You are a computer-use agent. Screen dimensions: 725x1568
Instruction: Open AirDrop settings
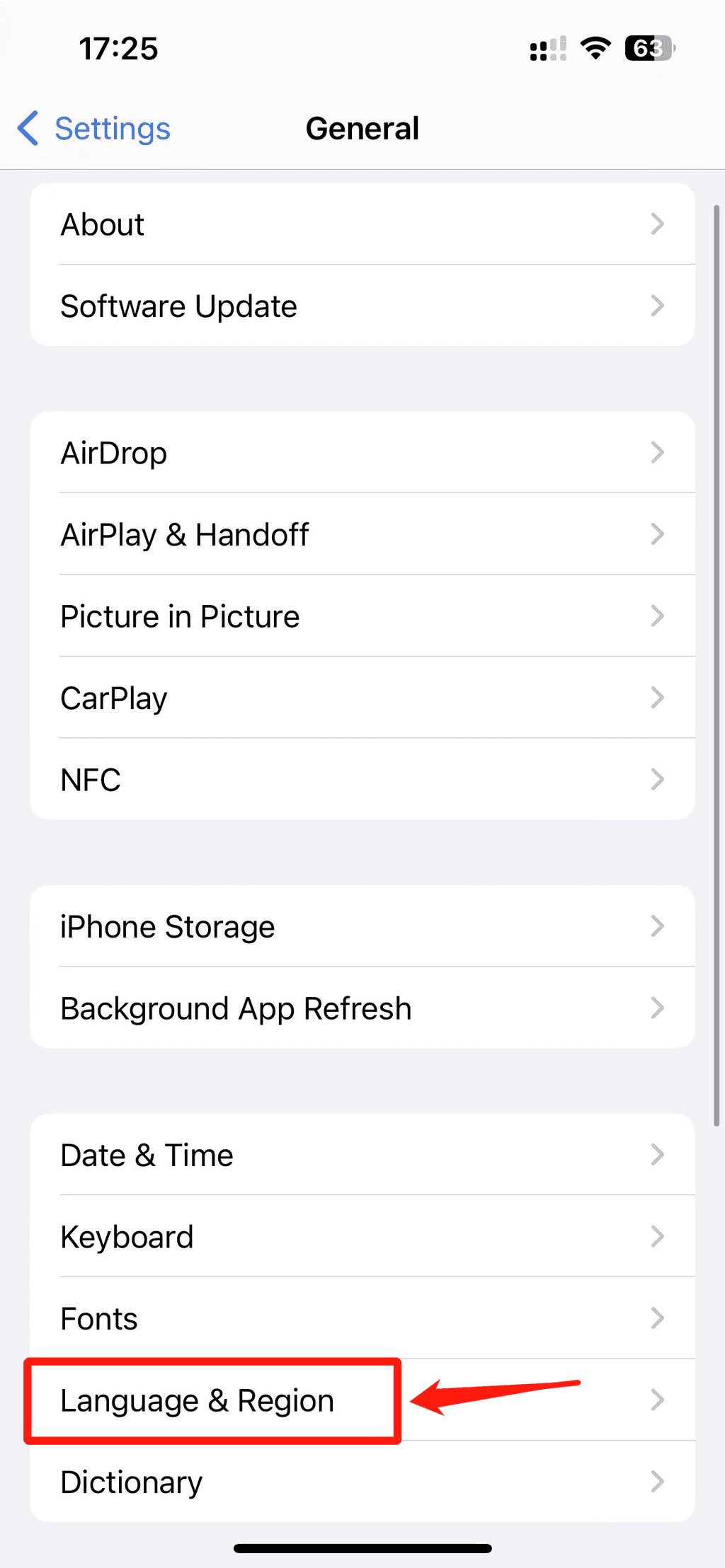click(362, 452)
